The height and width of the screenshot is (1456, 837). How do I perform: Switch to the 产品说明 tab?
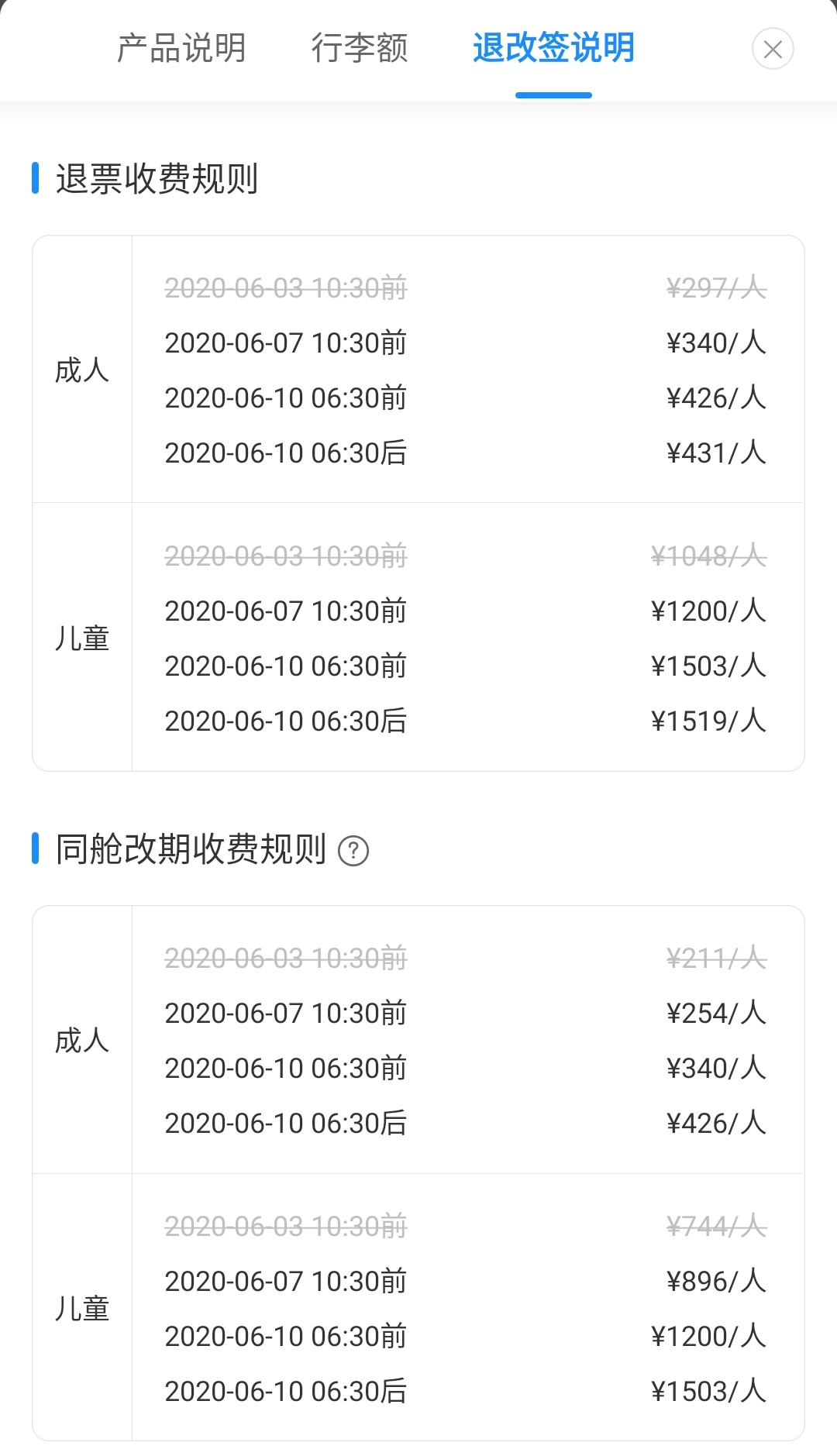point(181,49)
